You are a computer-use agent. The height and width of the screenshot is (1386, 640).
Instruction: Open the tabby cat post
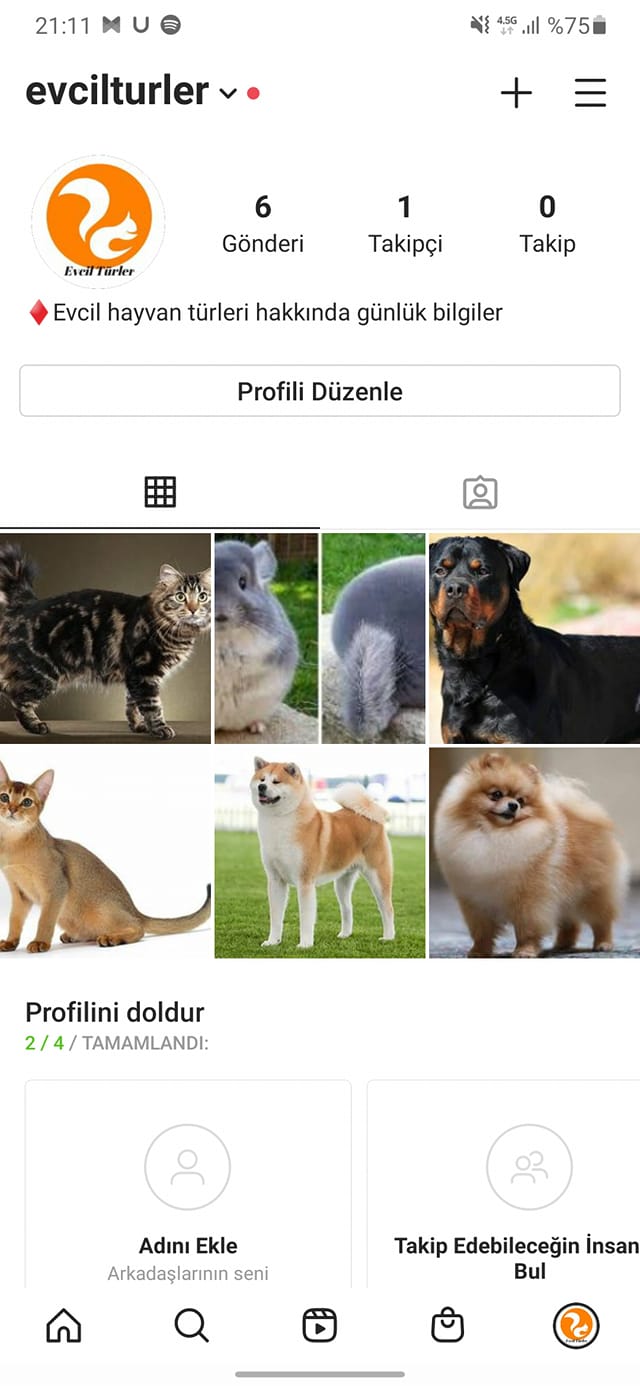[x=105, y=638]
